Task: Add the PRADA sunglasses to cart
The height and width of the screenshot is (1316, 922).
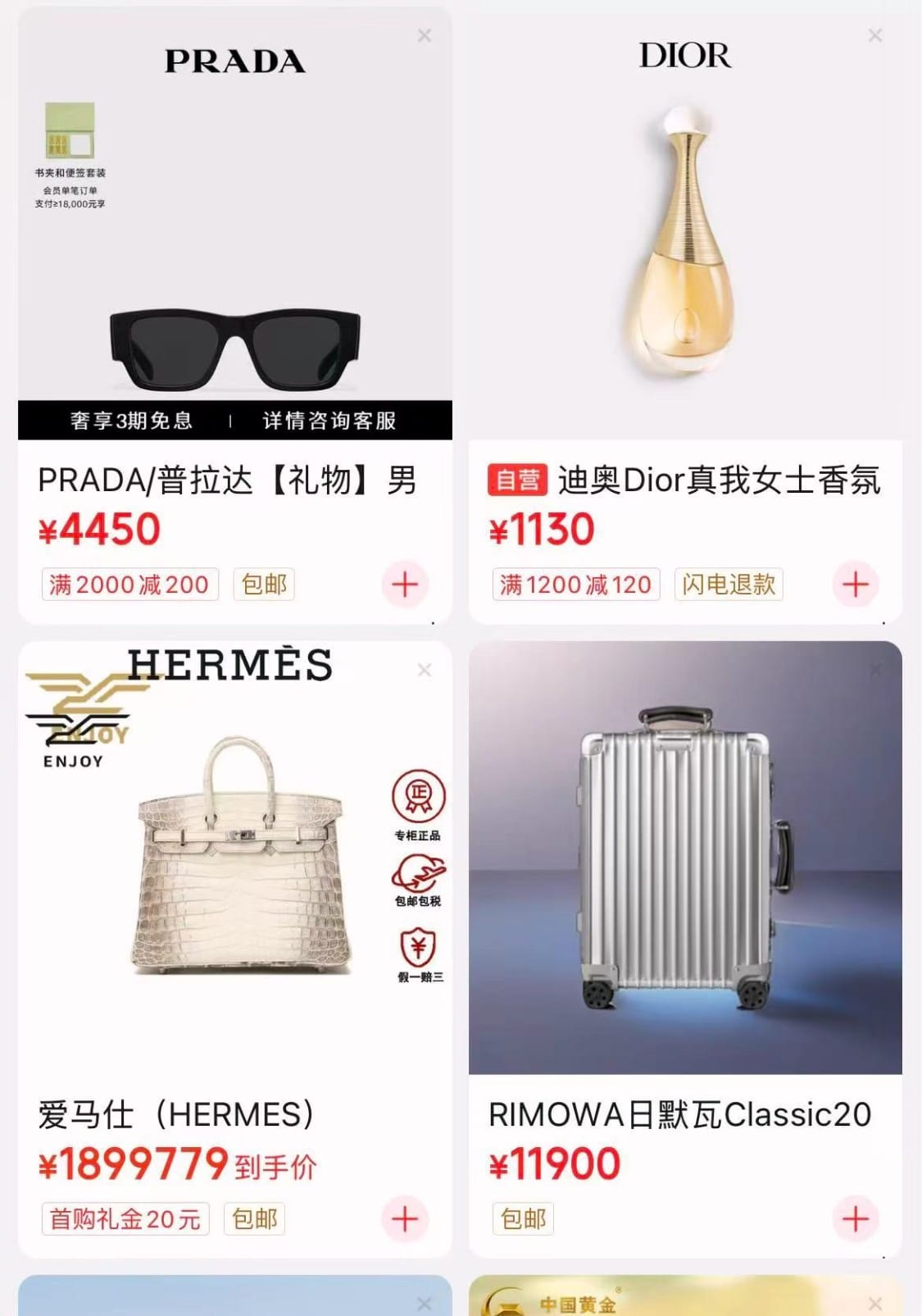Action: point(405,585)
